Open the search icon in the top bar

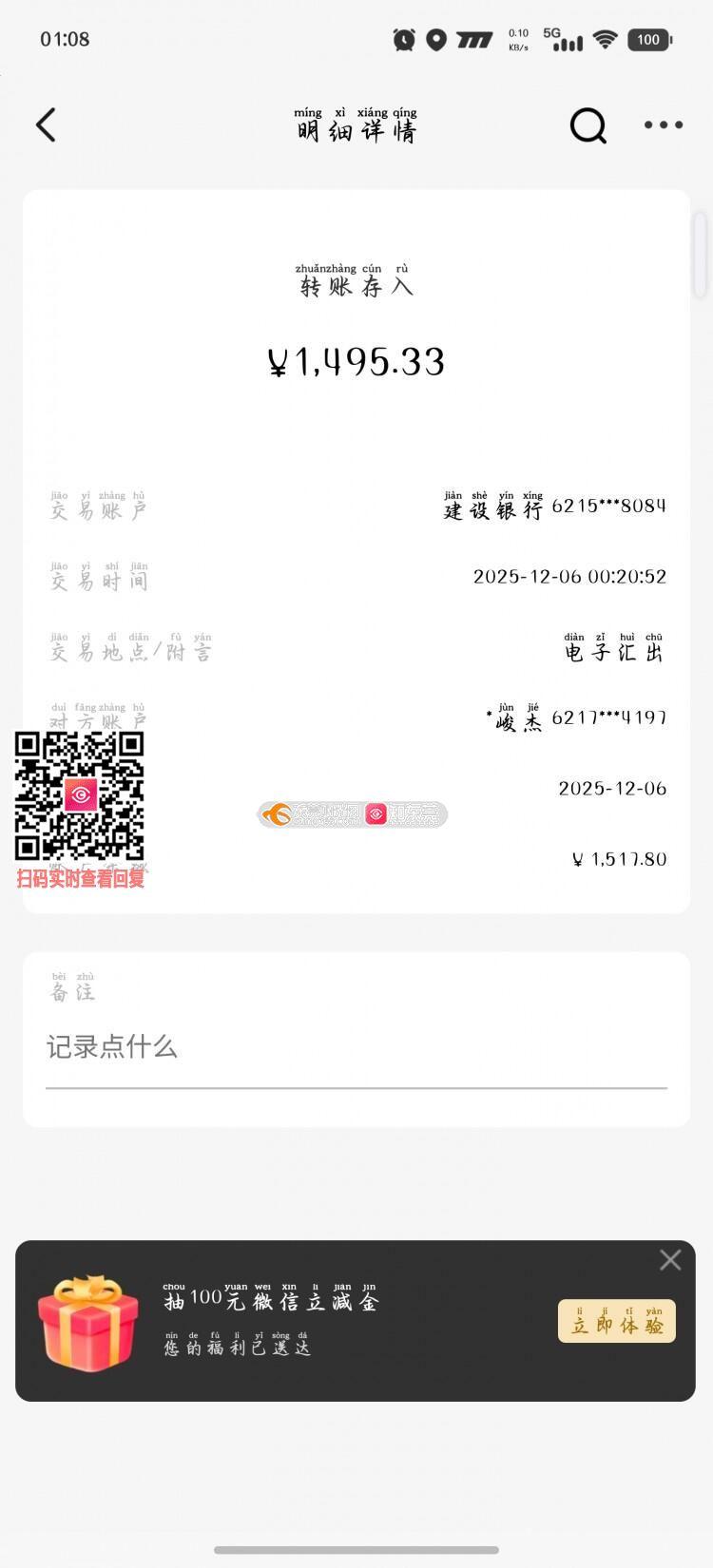(x=588, y=125)
